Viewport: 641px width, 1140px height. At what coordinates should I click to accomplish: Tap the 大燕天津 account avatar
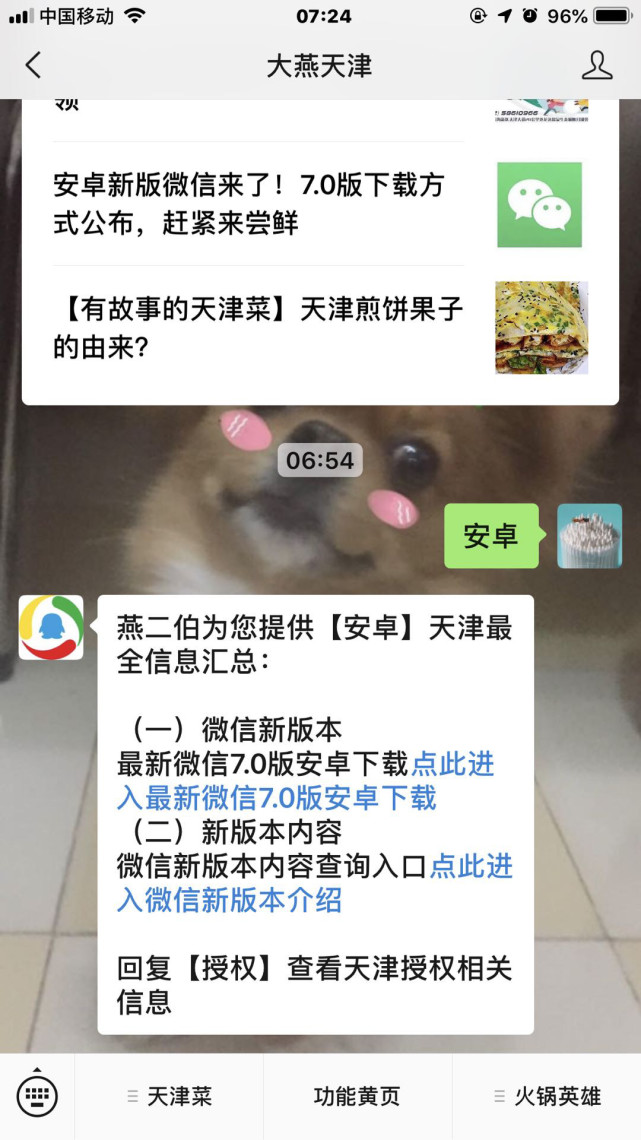click(51, 627)
